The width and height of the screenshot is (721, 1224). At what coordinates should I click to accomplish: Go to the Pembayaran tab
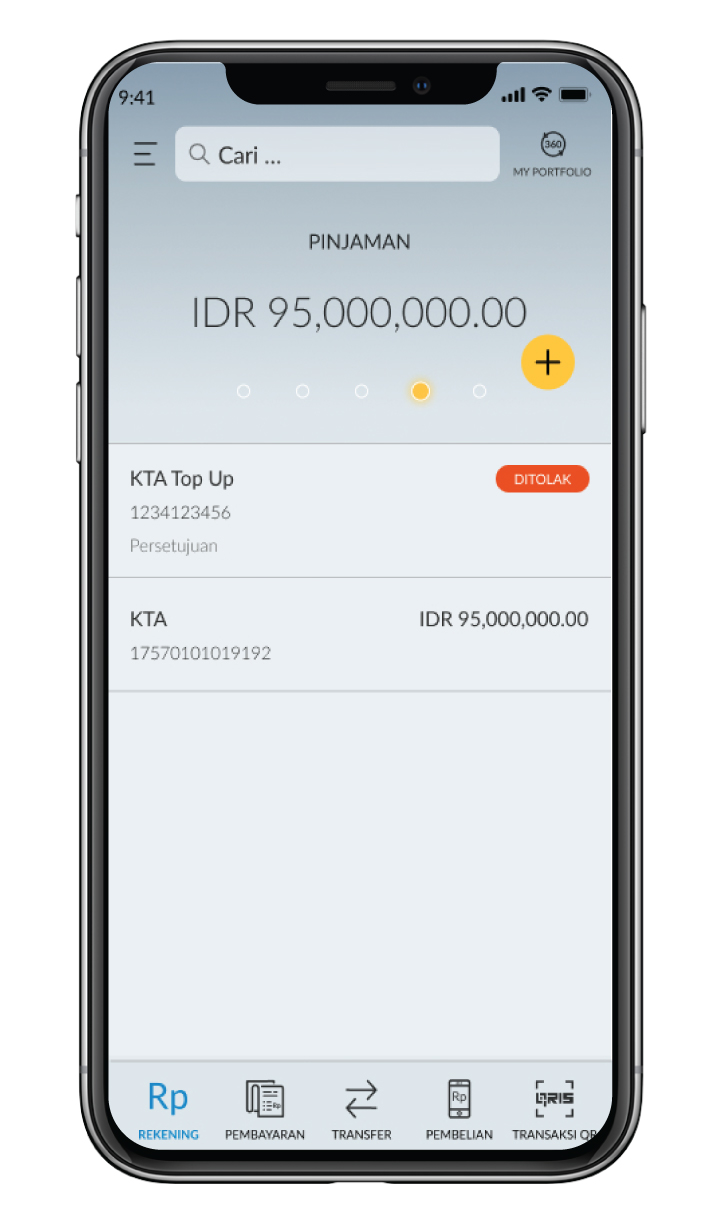[265, 1109]
